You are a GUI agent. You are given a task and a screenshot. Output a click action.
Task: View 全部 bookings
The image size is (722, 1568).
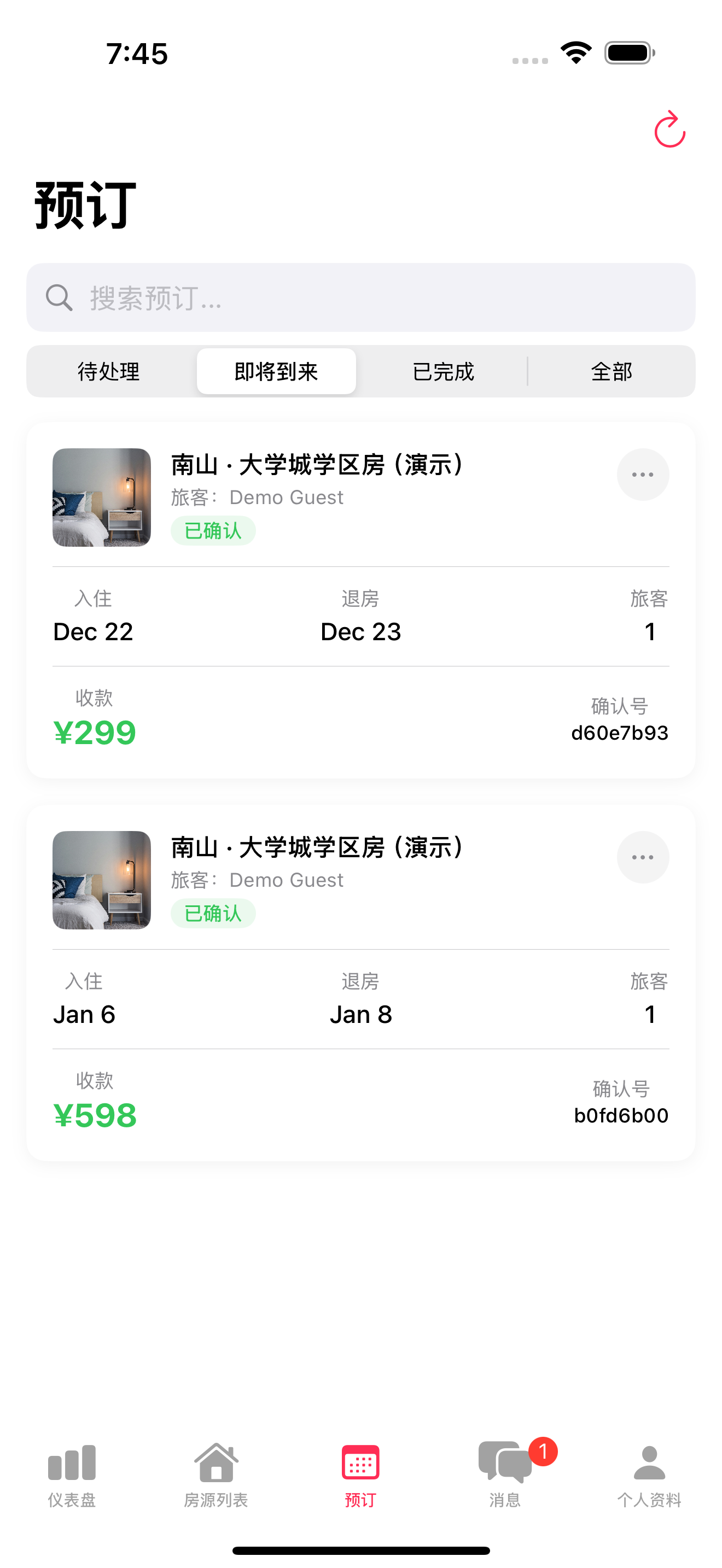(x=611, y=371)
